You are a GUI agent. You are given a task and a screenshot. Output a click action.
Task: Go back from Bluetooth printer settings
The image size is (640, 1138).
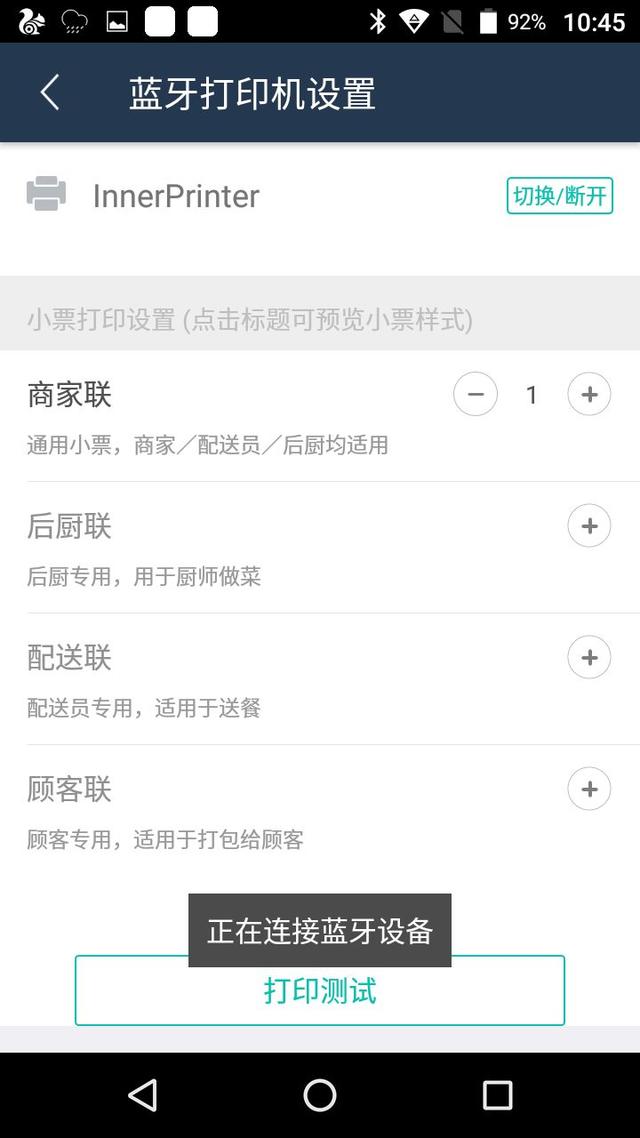pos(49,93)
